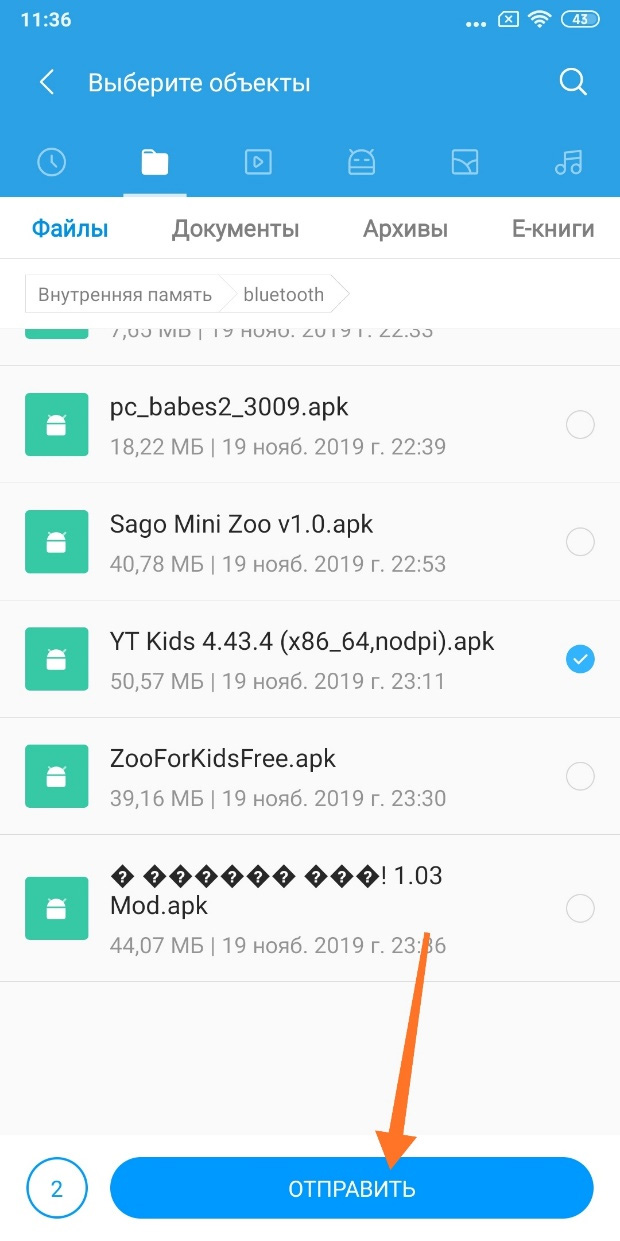
Task: Switch to the APK apps tab
Action: (x=361, y=162)
